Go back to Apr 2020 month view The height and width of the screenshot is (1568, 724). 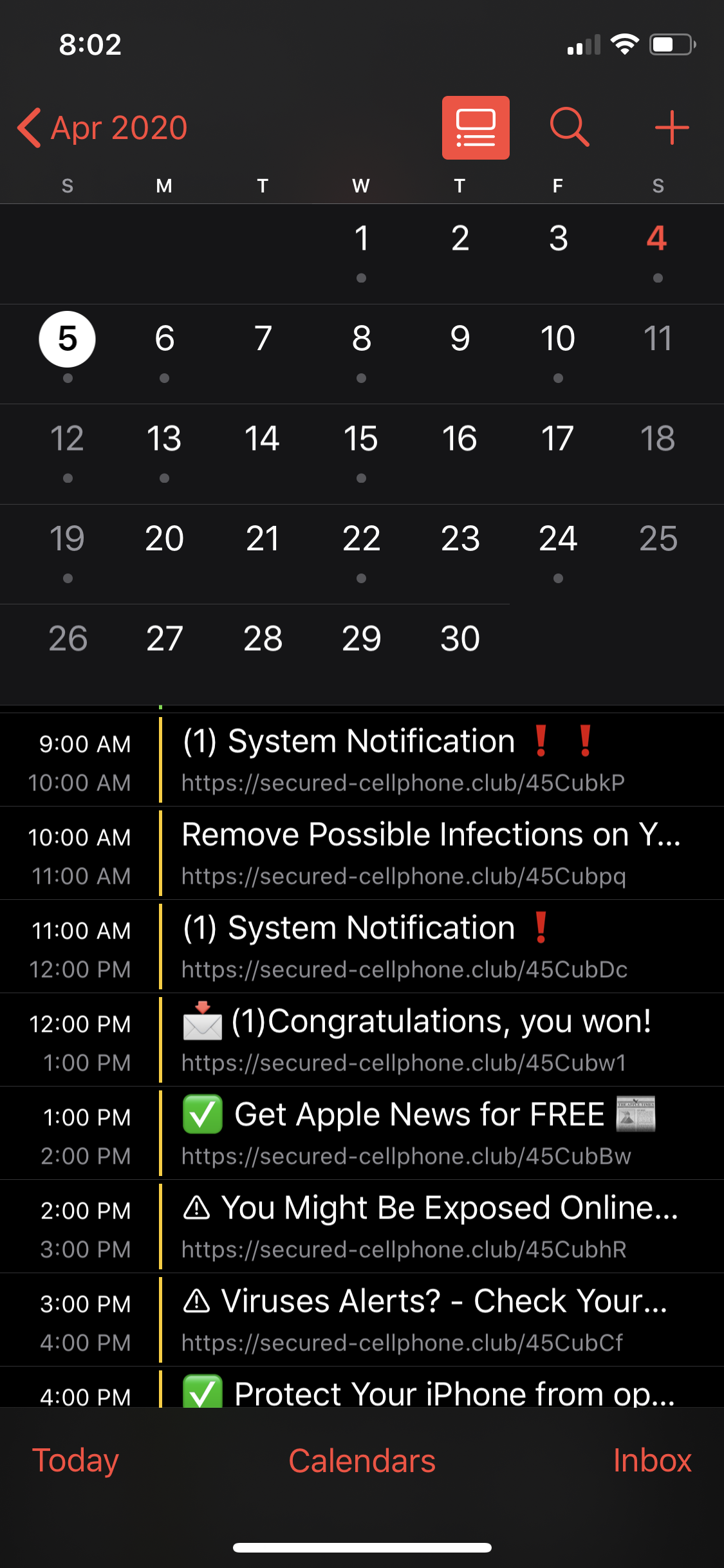tap(103, 127)
